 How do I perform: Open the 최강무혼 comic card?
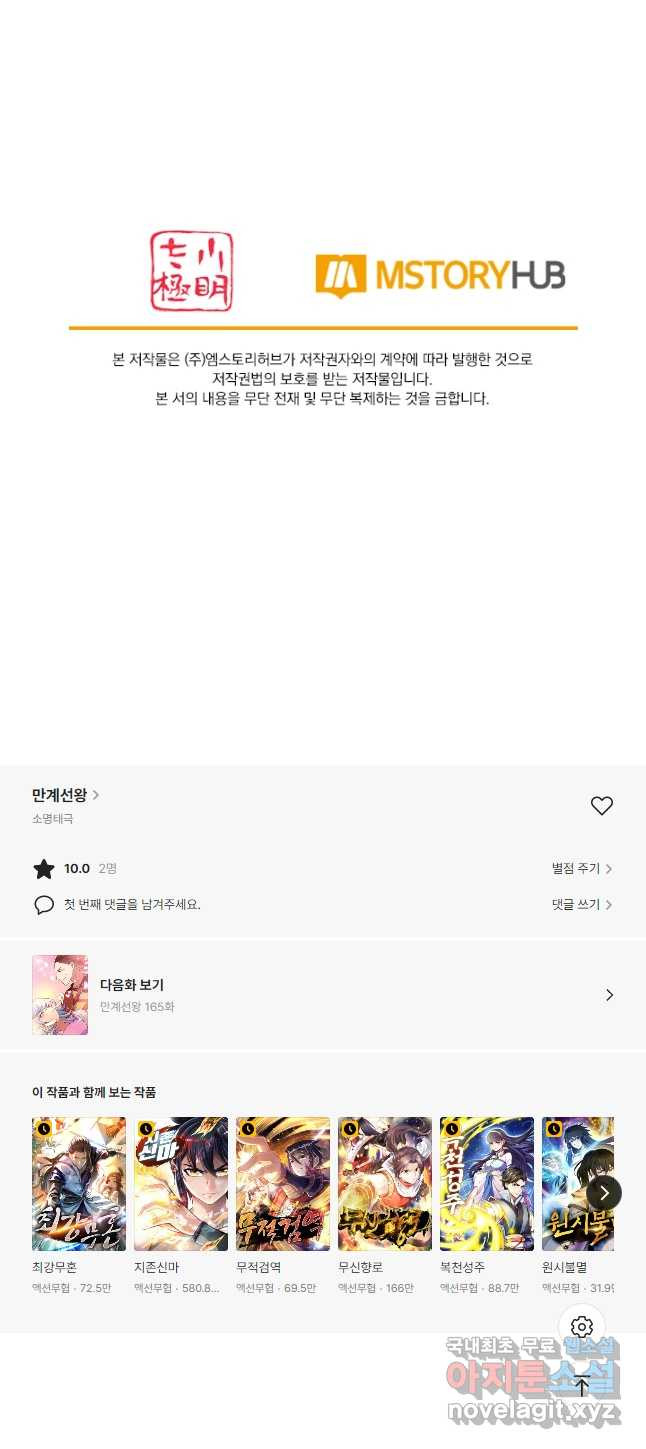pos(79,1185)
